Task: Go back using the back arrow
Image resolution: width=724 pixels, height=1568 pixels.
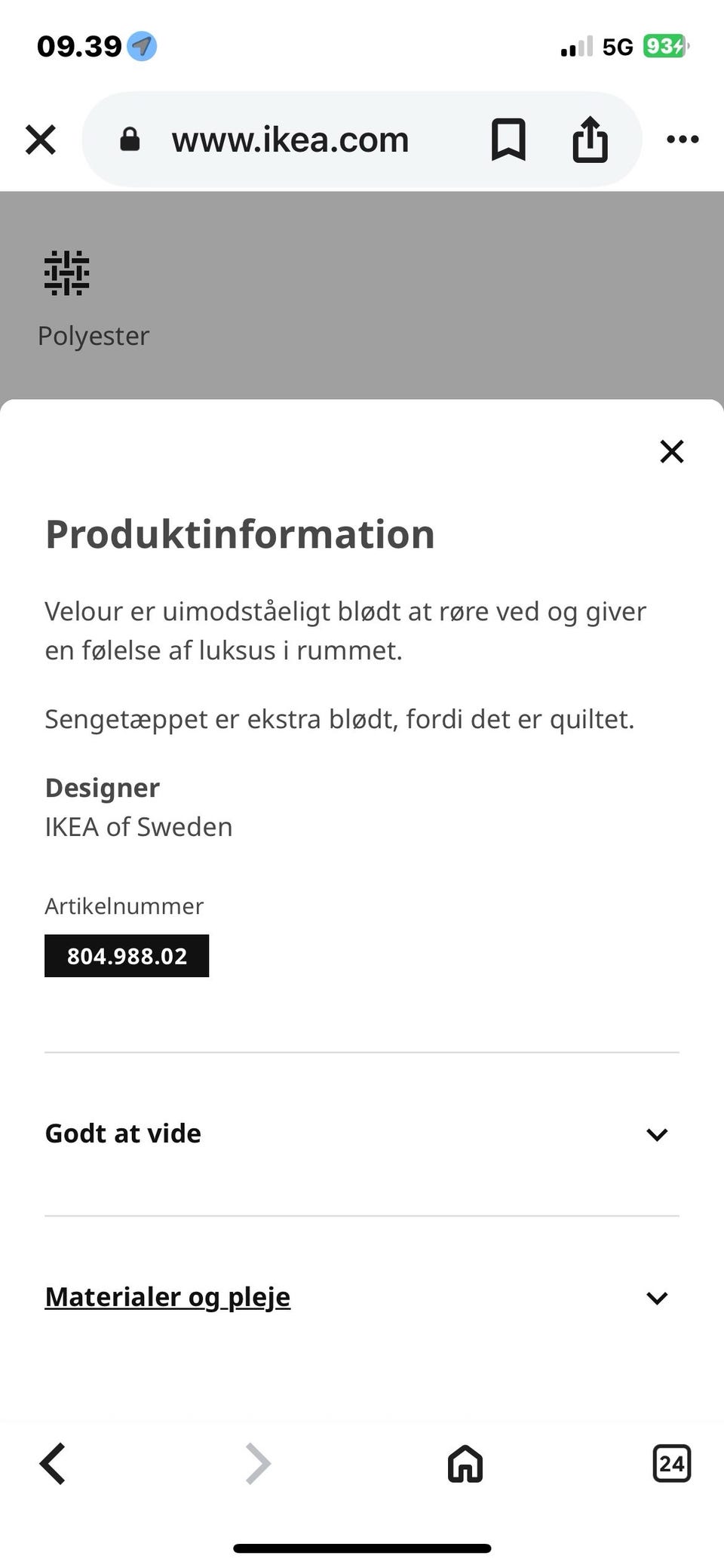Action: pyautogui.click(x=52, y=1464)
